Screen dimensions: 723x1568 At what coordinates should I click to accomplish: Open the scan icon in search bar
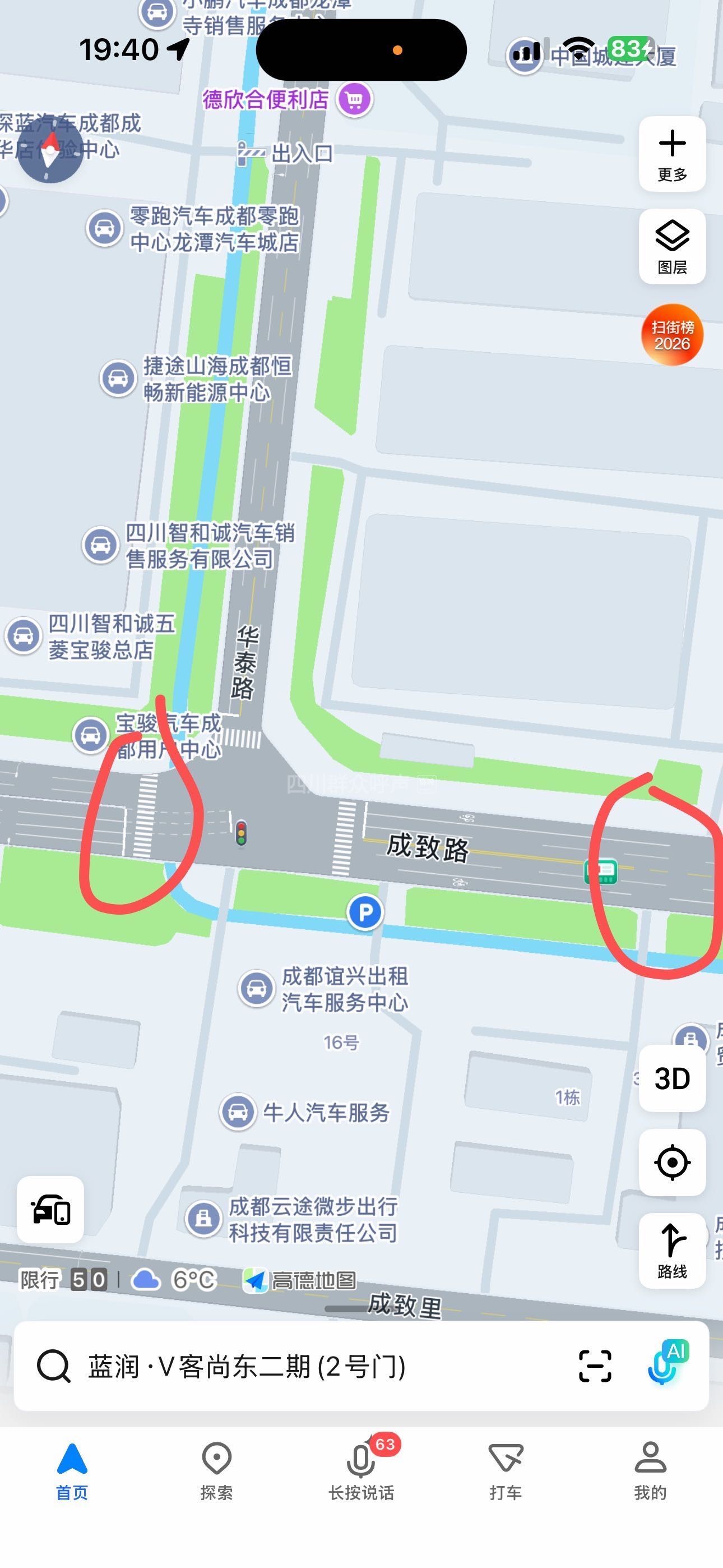point(595,1366)
